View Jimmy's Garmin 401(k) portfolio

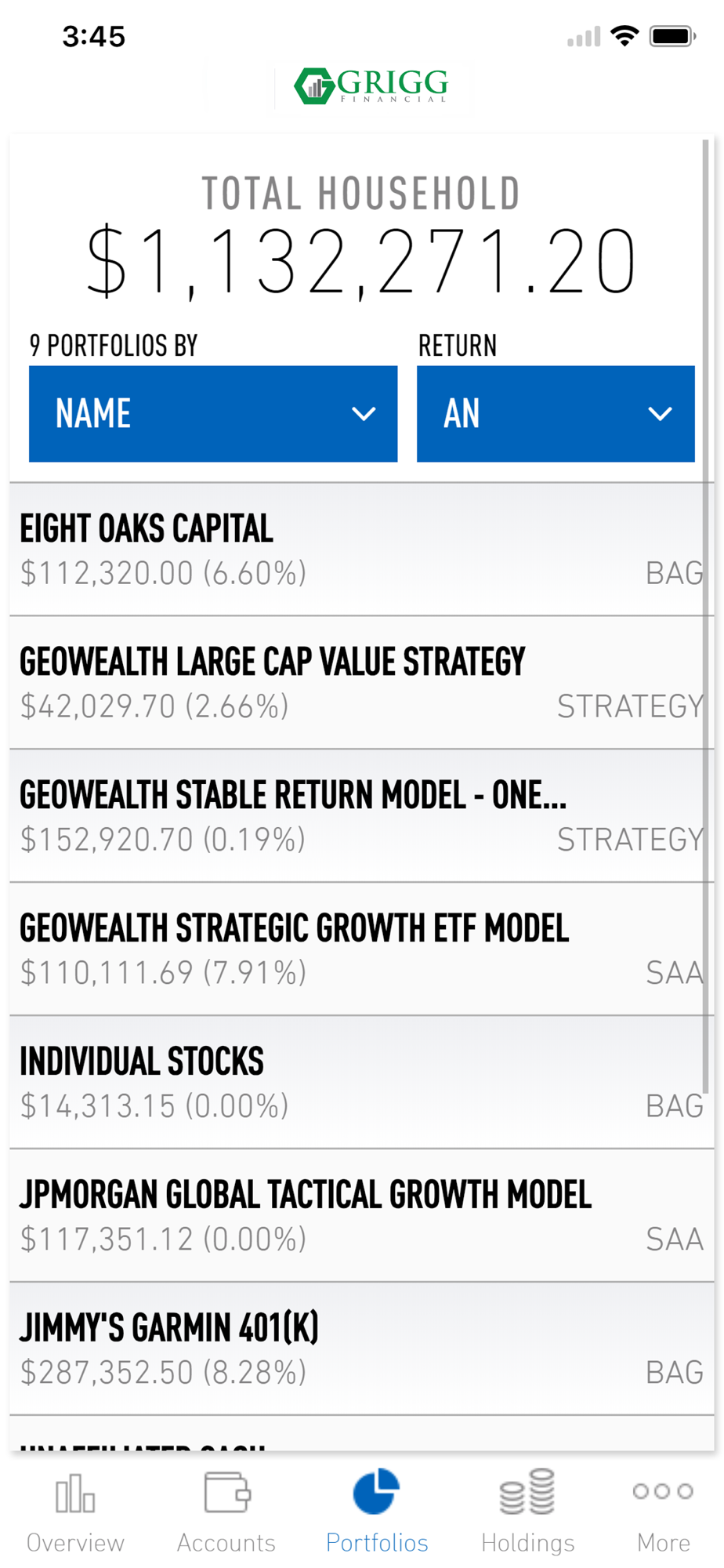362,1349
